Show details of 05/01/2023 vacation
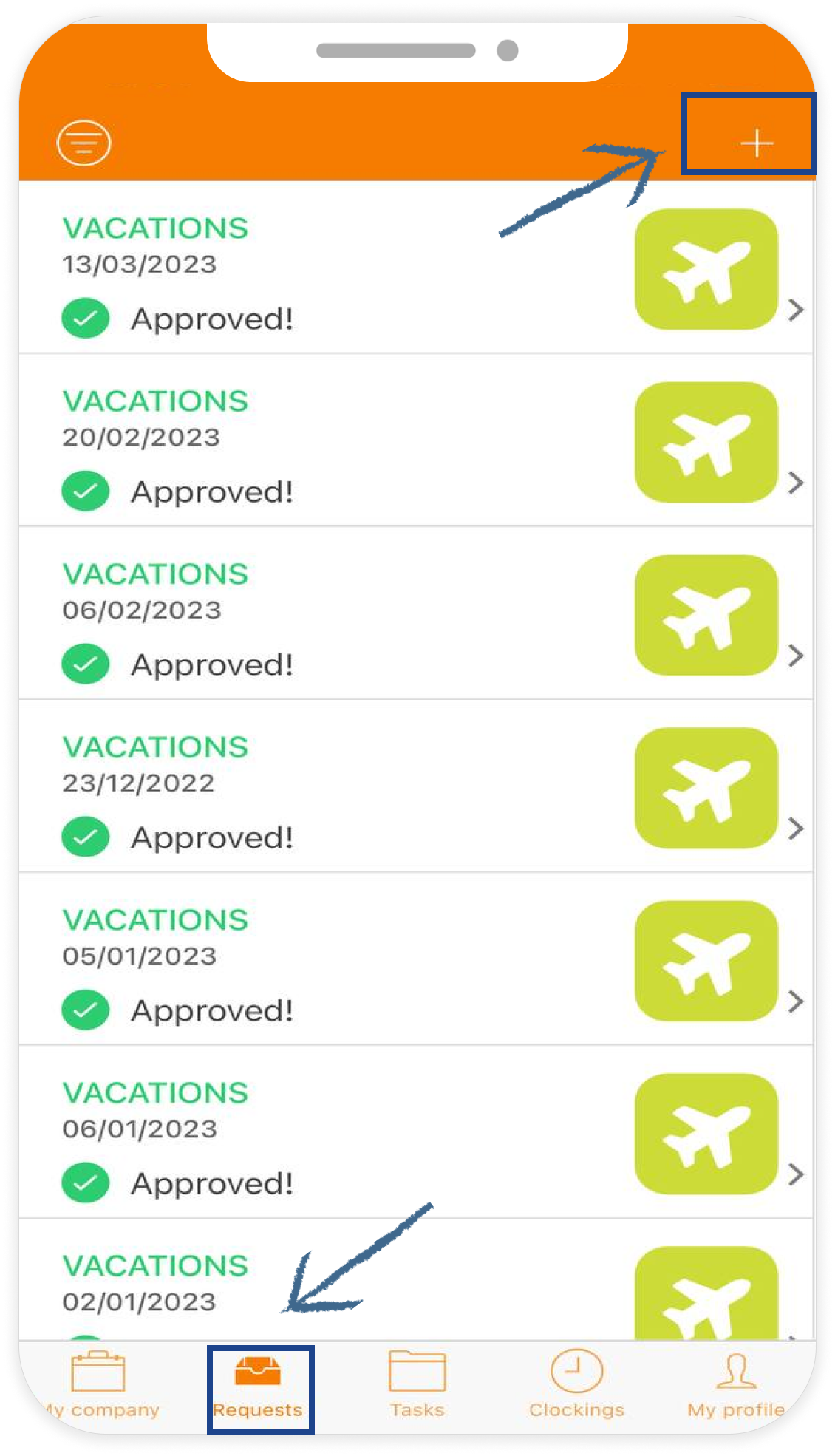The height and width of the screenshot is (1456, 835). (x=414, y=961)
